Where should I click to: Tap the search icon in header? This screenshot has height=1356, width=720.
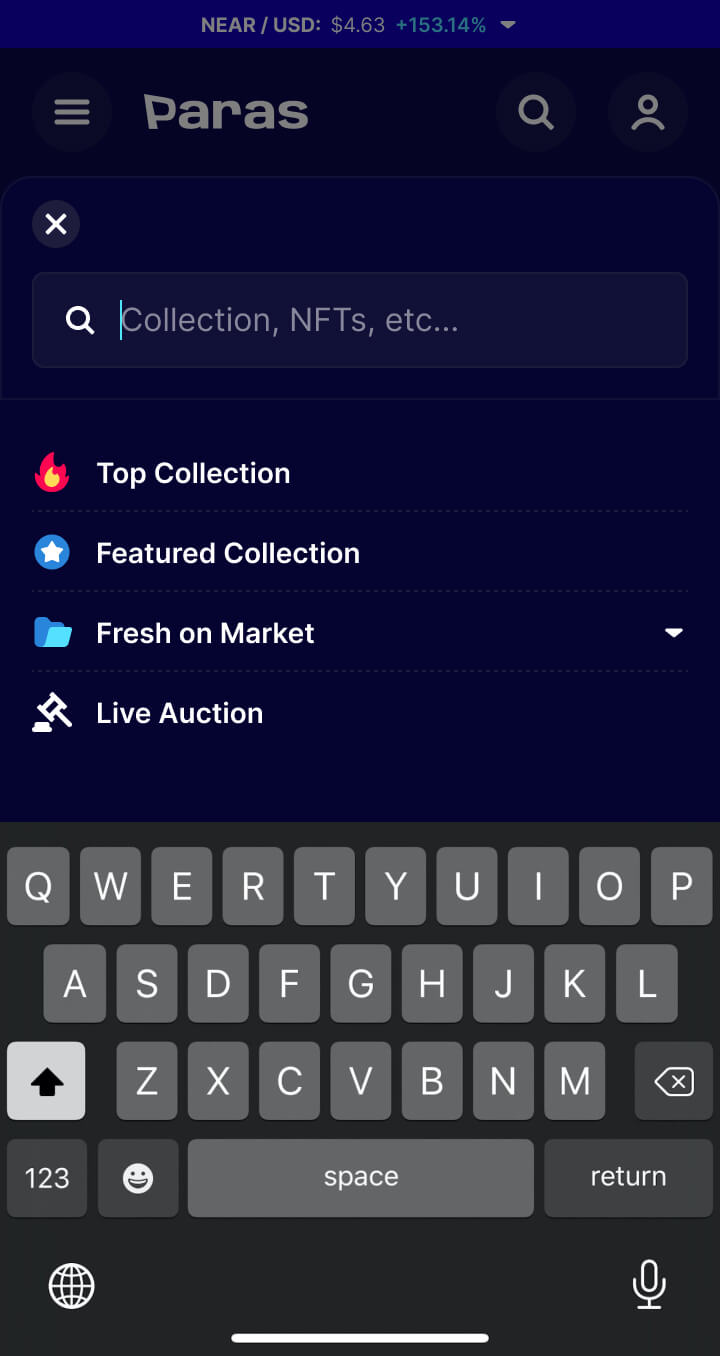(x=536, y=112)
